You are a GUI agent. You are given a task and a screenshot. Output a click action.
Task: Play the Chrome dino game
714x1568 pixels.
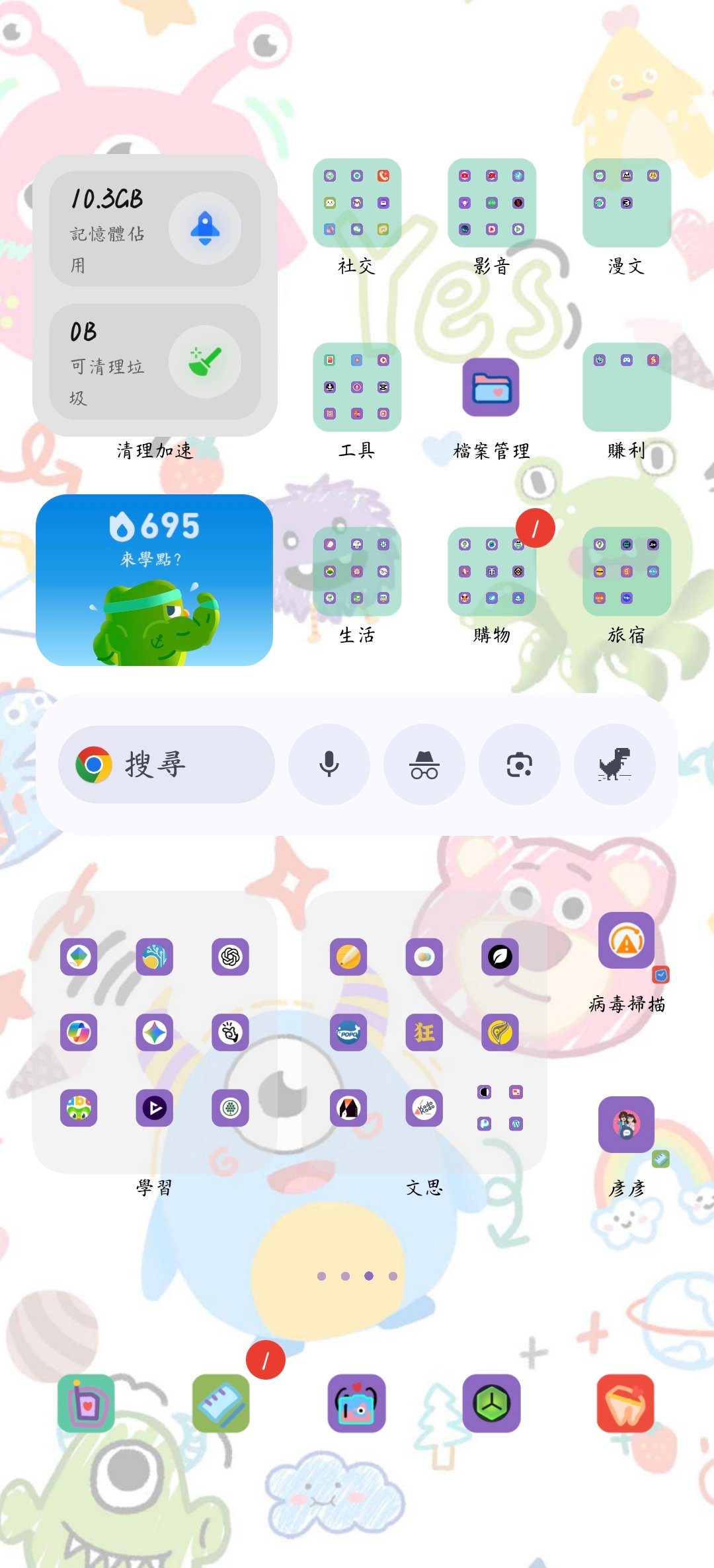click(x=614, y=765)
